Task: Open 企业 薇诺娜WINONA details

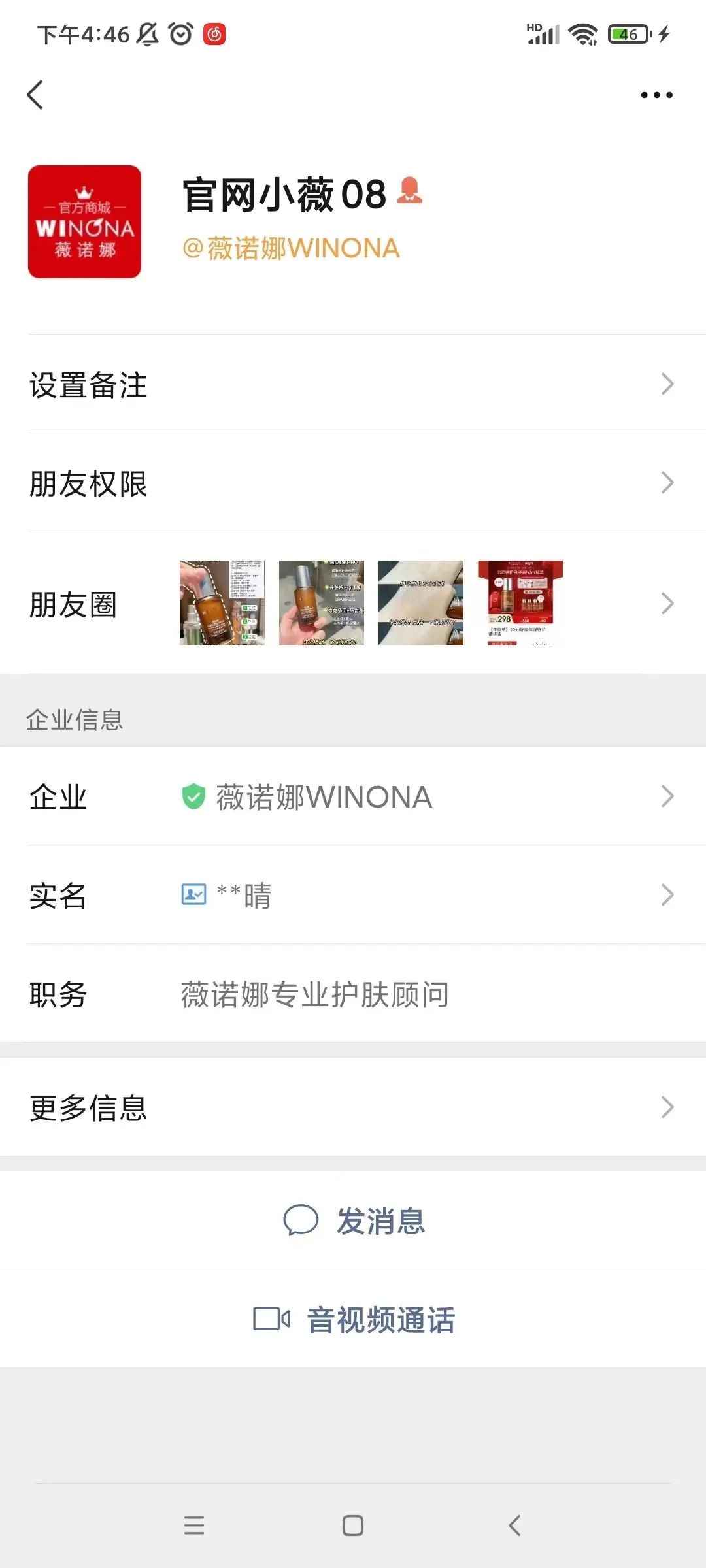Action: click(x=353, y=796)
